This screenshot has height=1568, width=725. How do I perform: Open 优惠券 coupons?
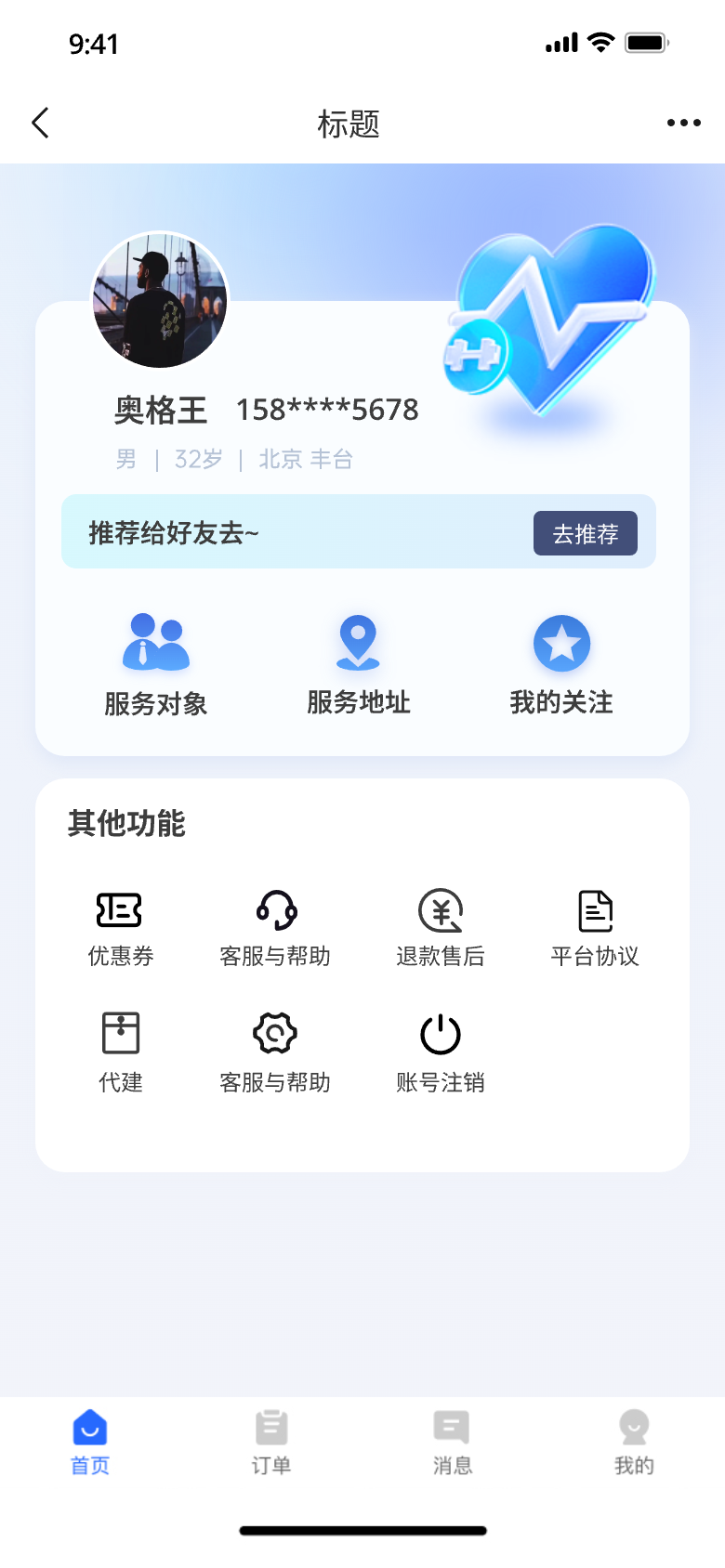click(x=120, y=927)
